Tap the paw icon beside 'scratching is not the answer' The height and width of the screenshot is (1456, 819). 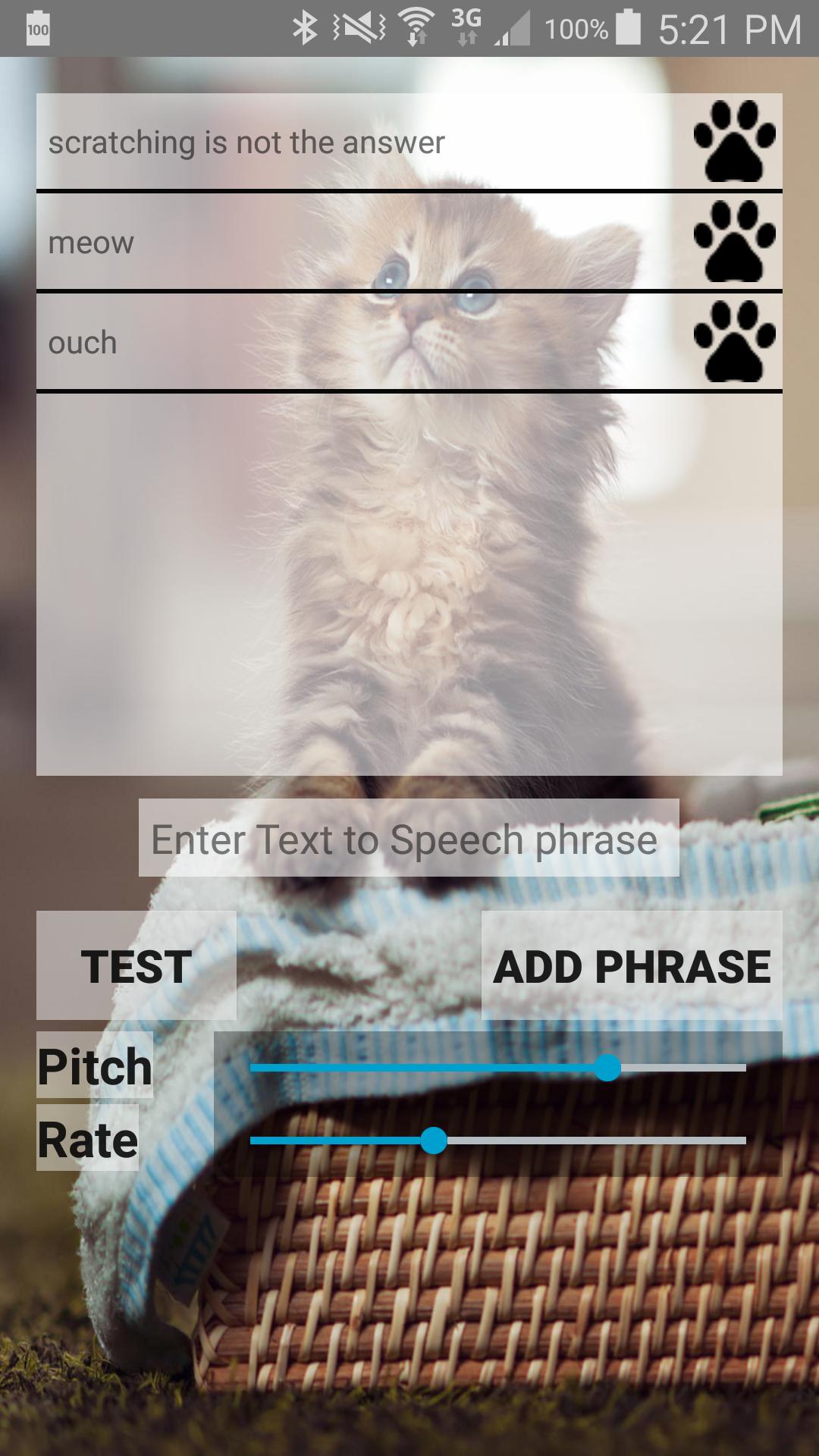click(x=734, y=142)
